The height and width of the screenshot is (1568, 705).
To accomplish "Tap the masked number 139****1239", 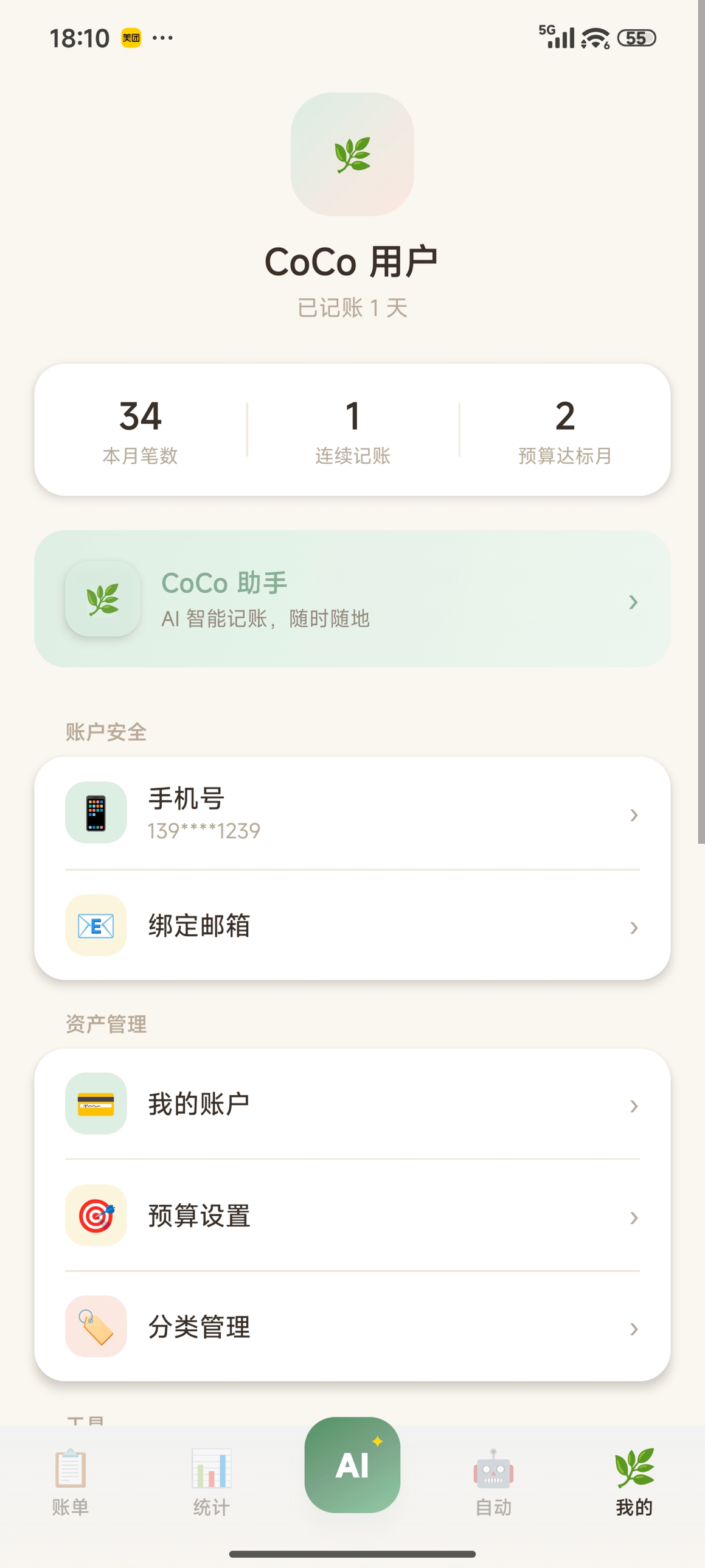I will click(x=203, y=830).
